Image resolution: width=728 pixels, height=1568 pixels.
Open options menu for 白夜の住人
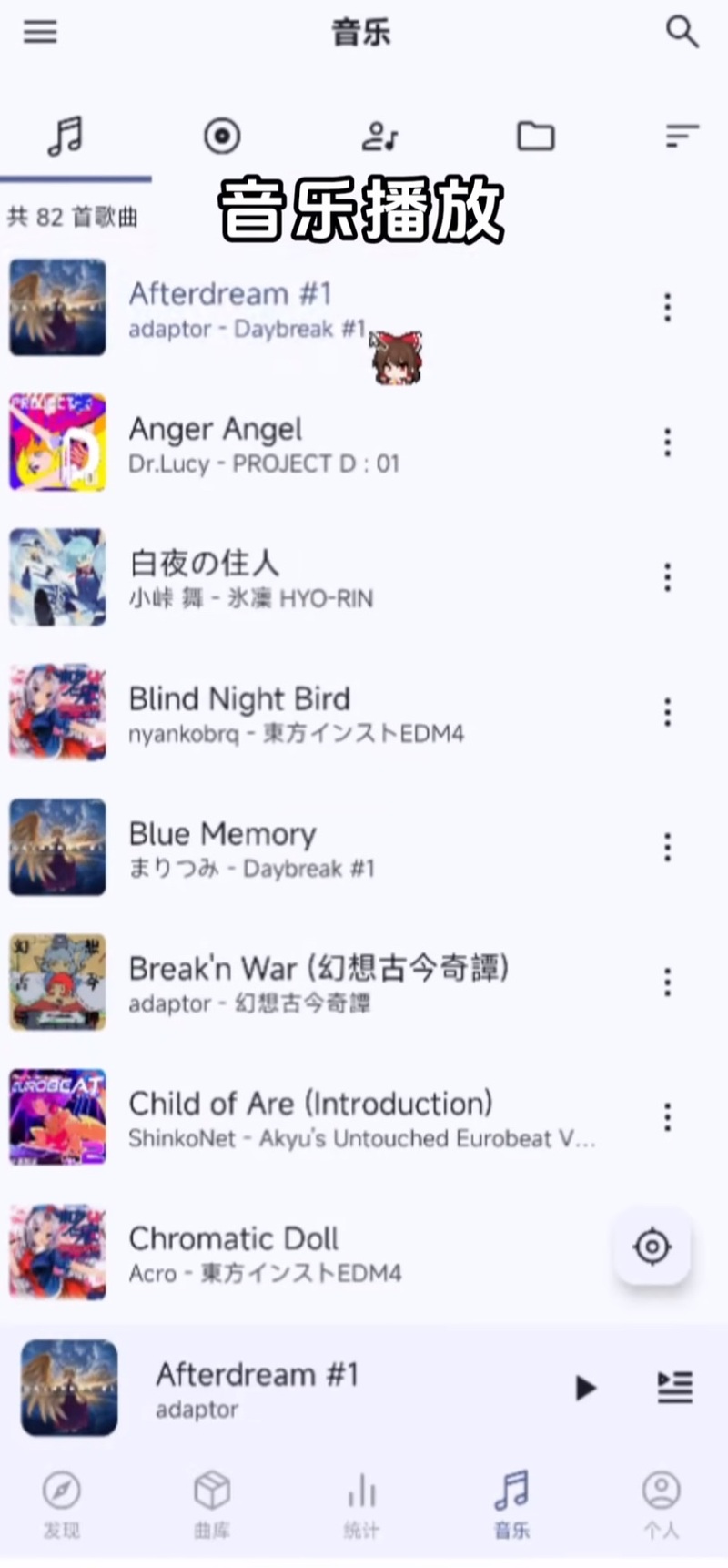pos(665,578)
